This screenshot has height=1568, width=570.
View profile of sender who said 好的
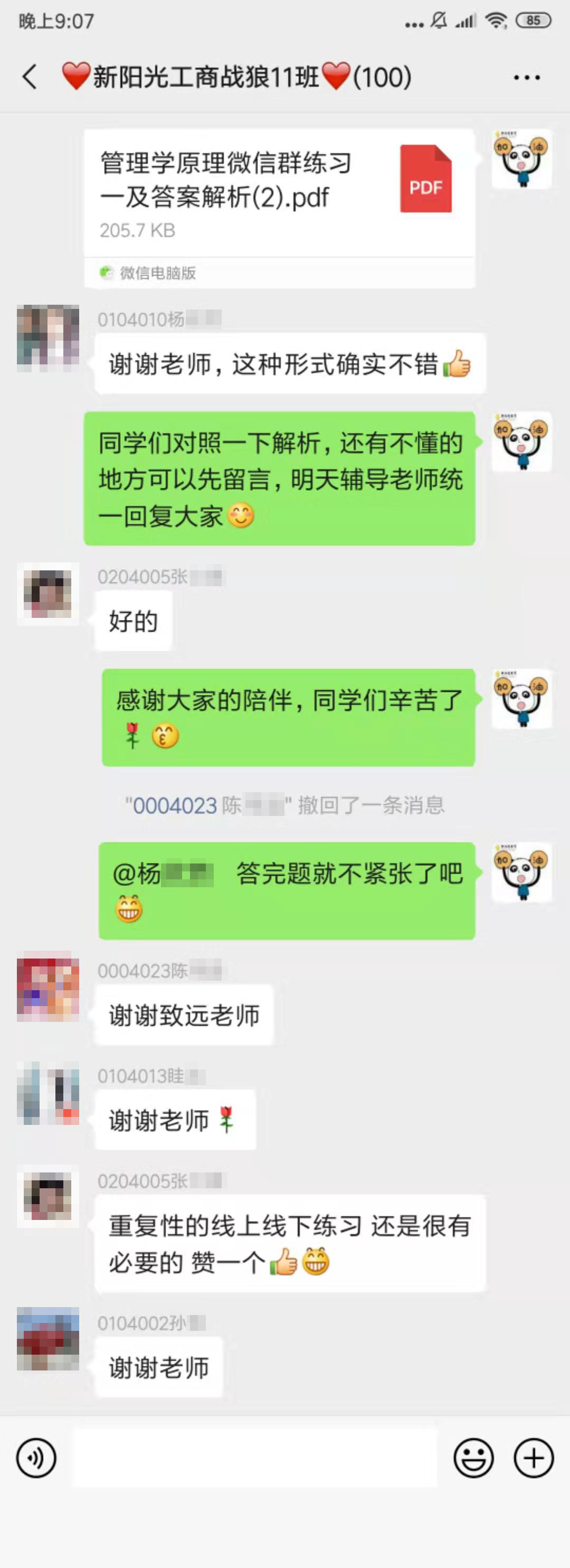(x=48, y=594)
